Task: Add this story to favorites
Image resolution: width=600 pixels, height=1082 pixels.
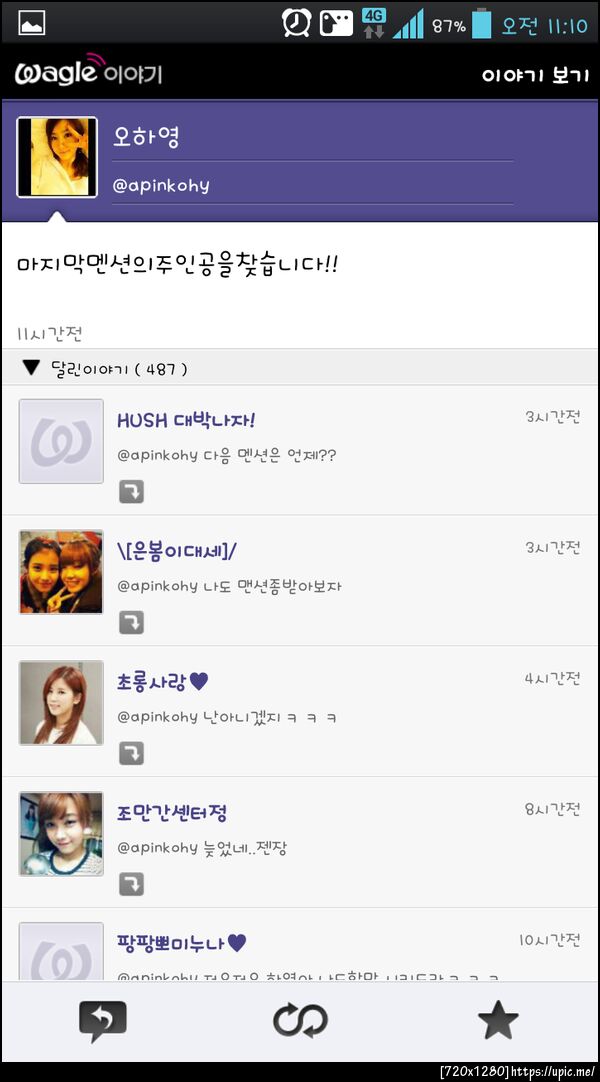Action: pos(498,1021)
